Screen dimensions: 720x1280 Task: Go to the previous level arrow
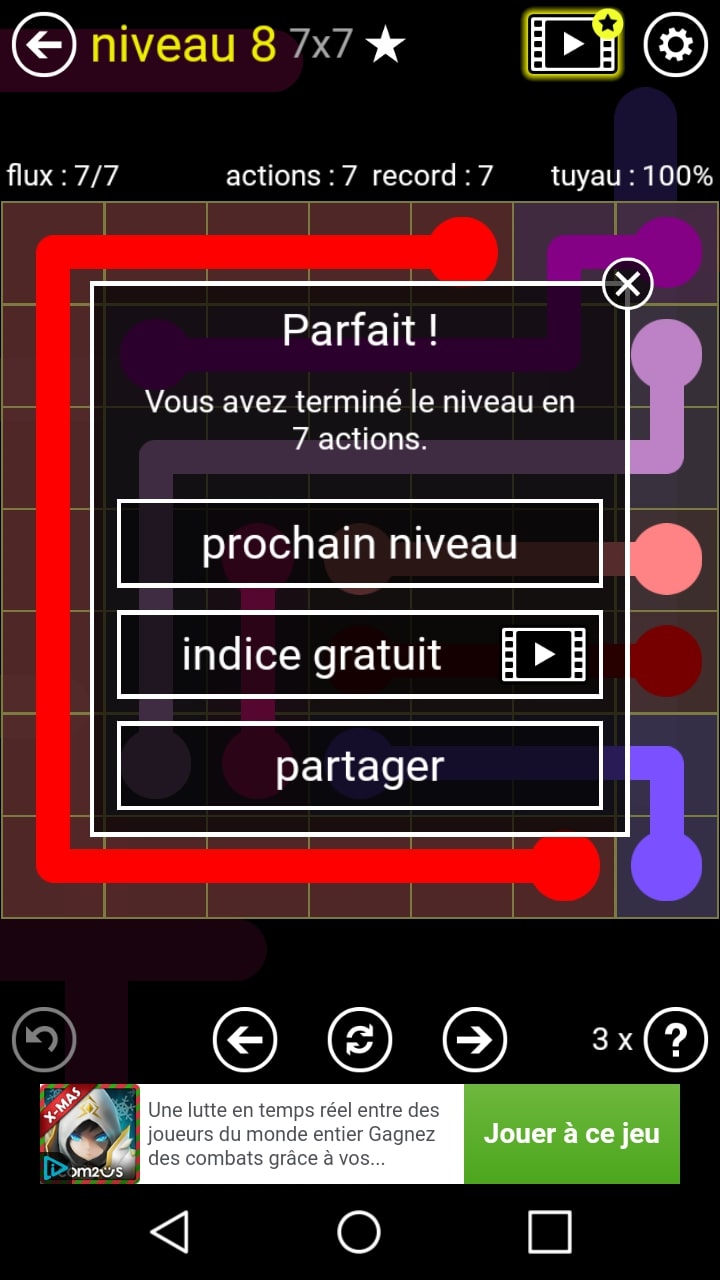point(245,1040)
